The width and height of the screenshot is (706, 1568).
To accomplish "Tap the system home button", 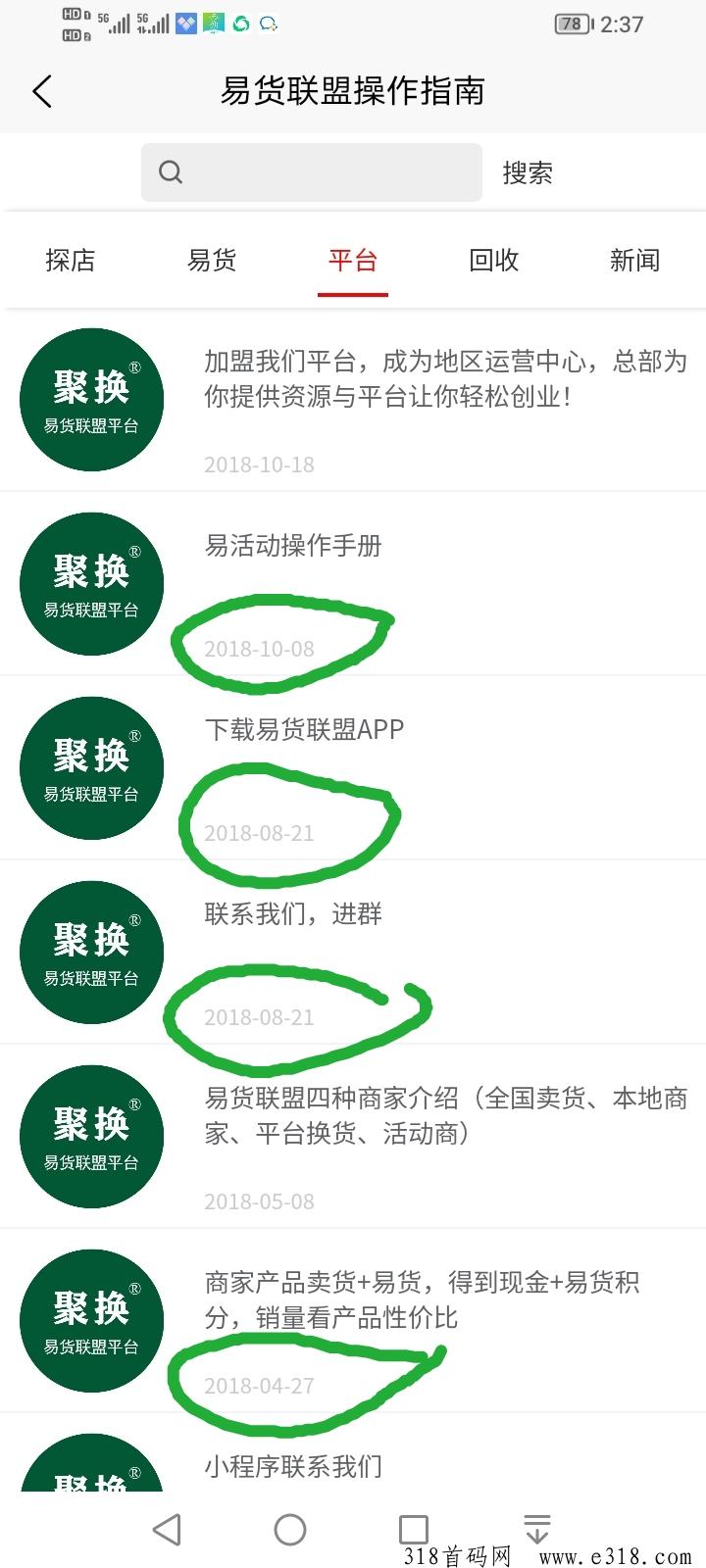I will [290, 1530].
